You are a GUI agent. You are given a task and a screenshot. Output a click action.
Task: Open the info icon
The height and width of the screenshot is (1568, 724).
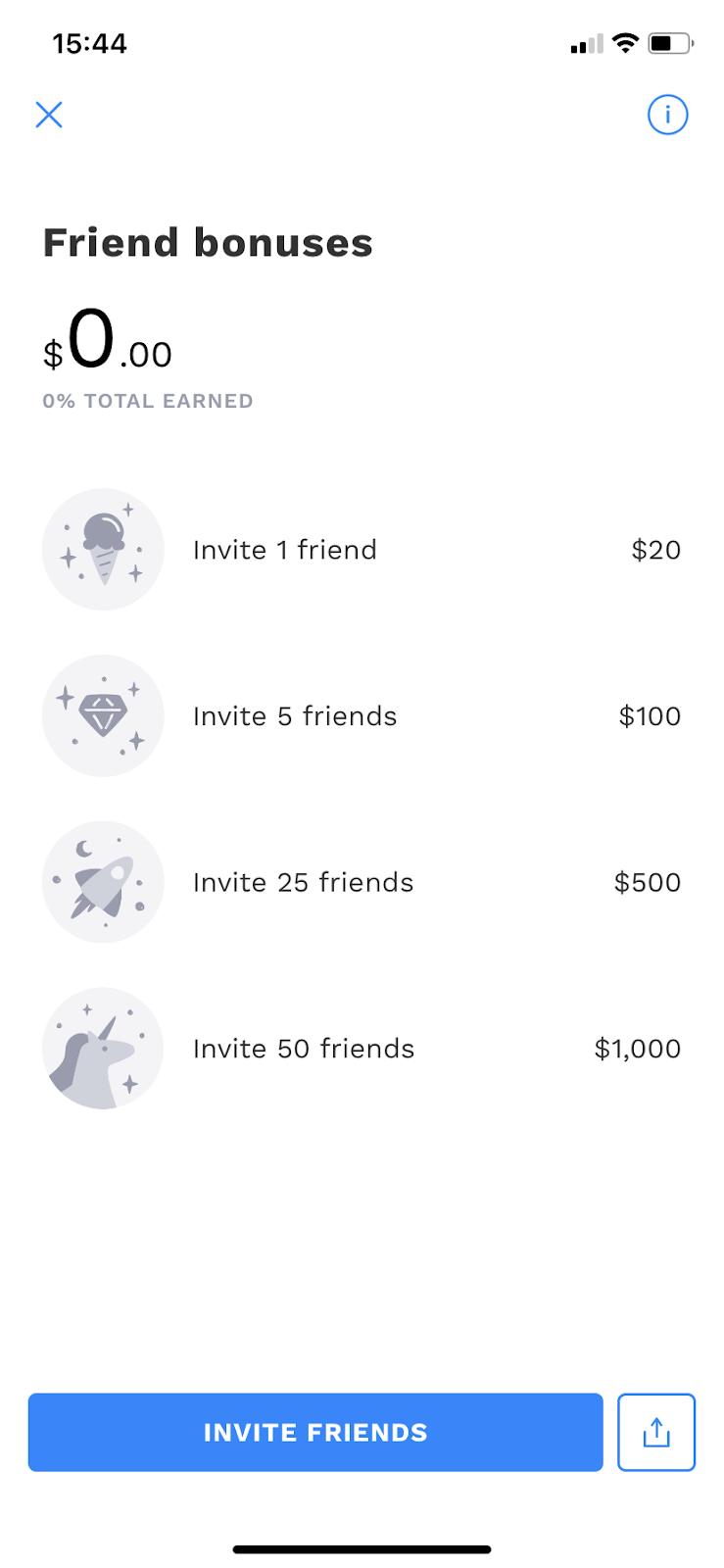(x=667, y=115)
